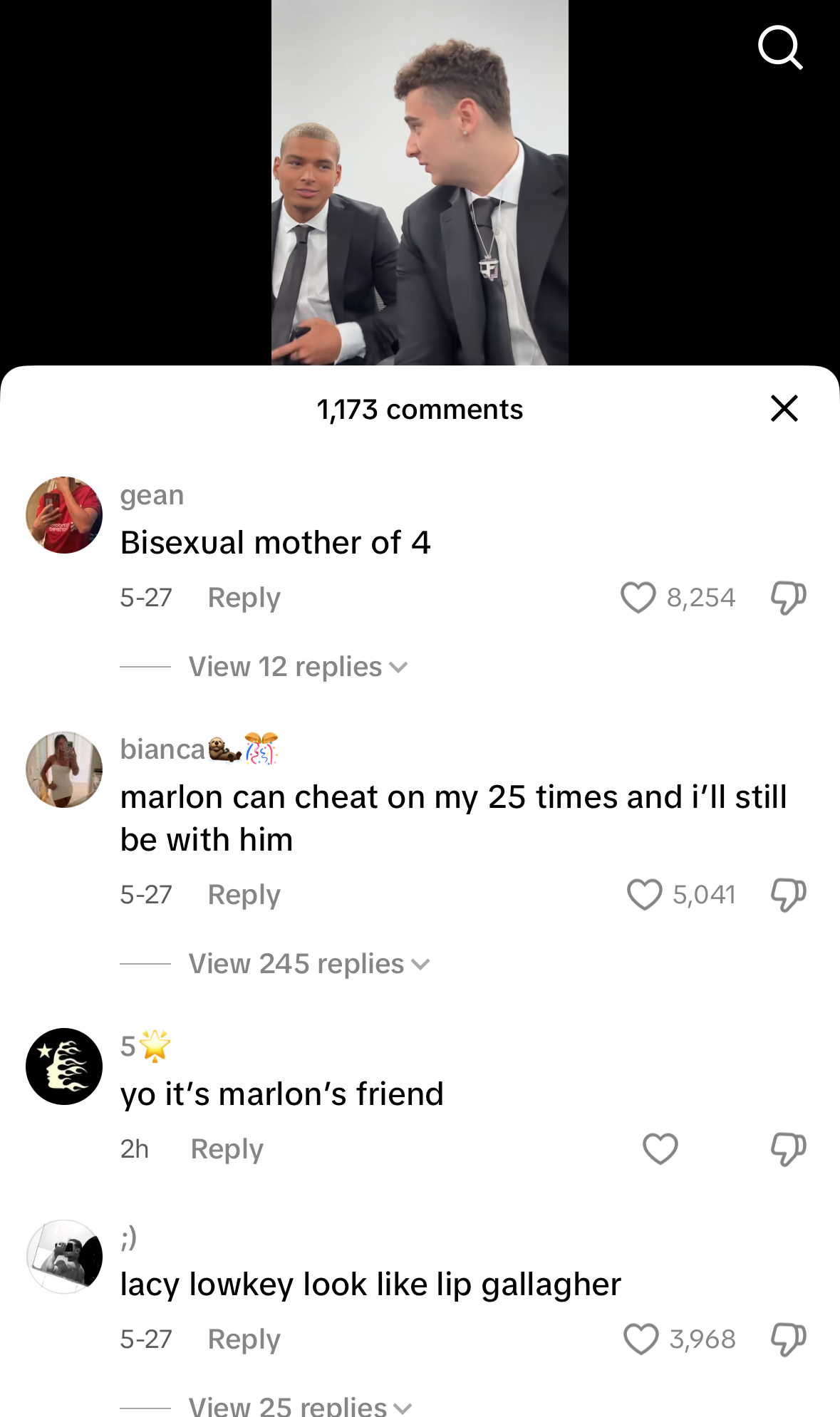Dislike the lip gallagher comment
This screenshot has width=840, height=1417.
click(788, 1339)
